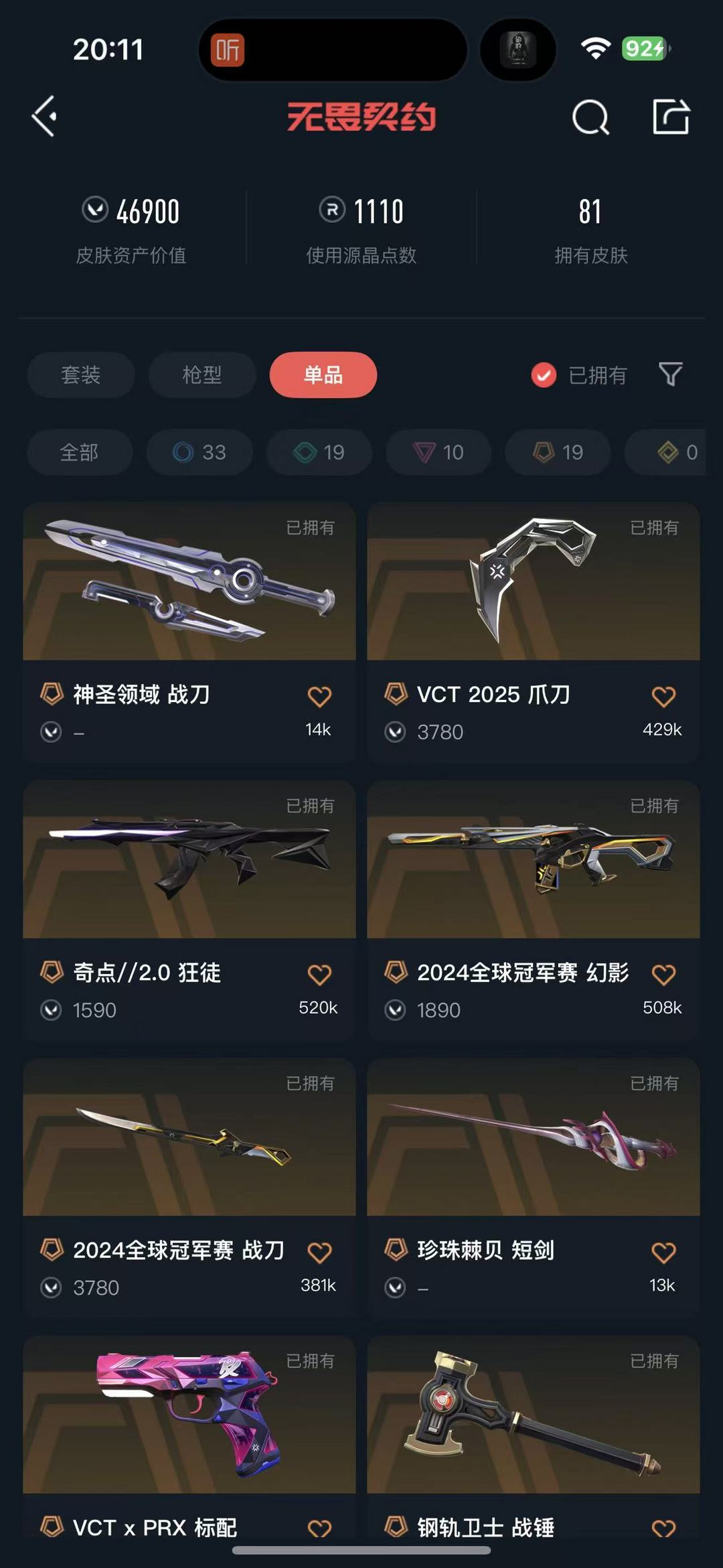This screenshot has width=723, height=1568.
Task: Filter by the orange tier chip showing 19
Action: tap(558, 453)
